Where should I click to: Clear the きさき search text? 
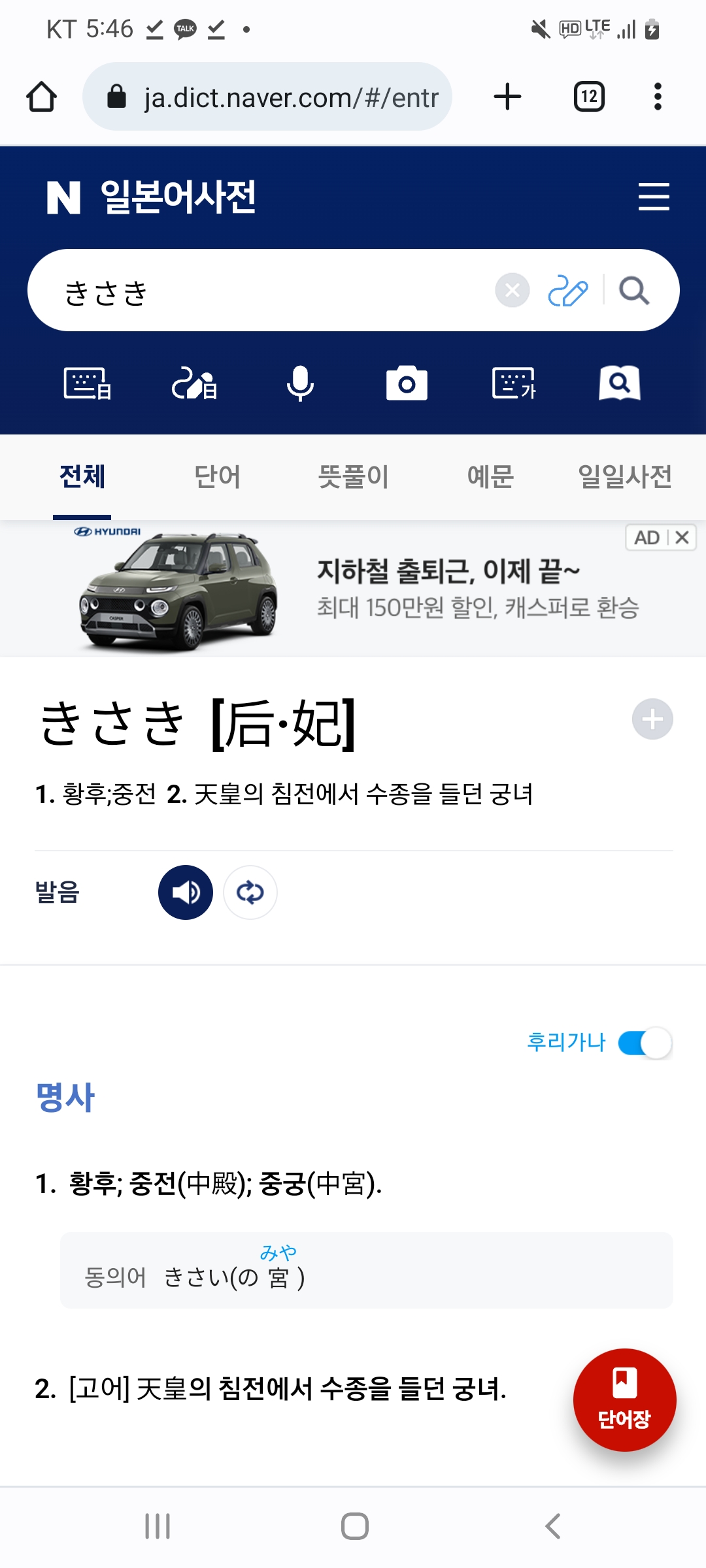coord(512,290)
